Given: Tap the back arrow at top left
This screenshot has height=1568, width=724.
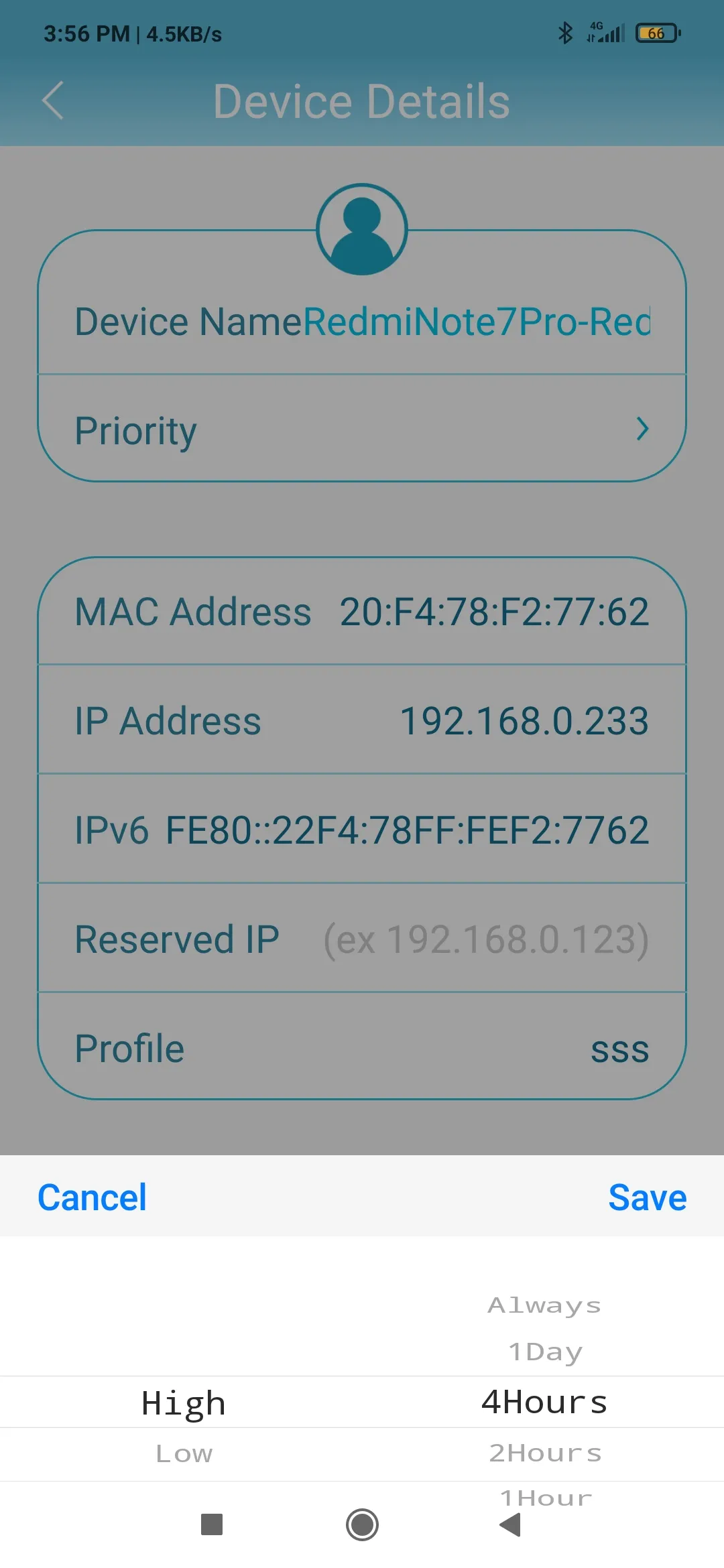Looking at the screenshot, I should pyautogui.click(x=54, y=101).
